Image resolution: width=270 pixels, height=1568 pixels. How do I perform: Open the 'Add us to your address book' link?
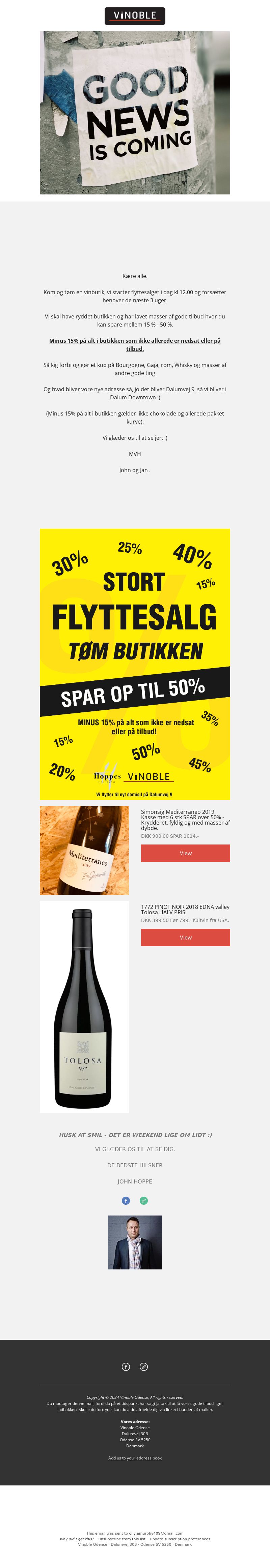tap(135, 1458)
